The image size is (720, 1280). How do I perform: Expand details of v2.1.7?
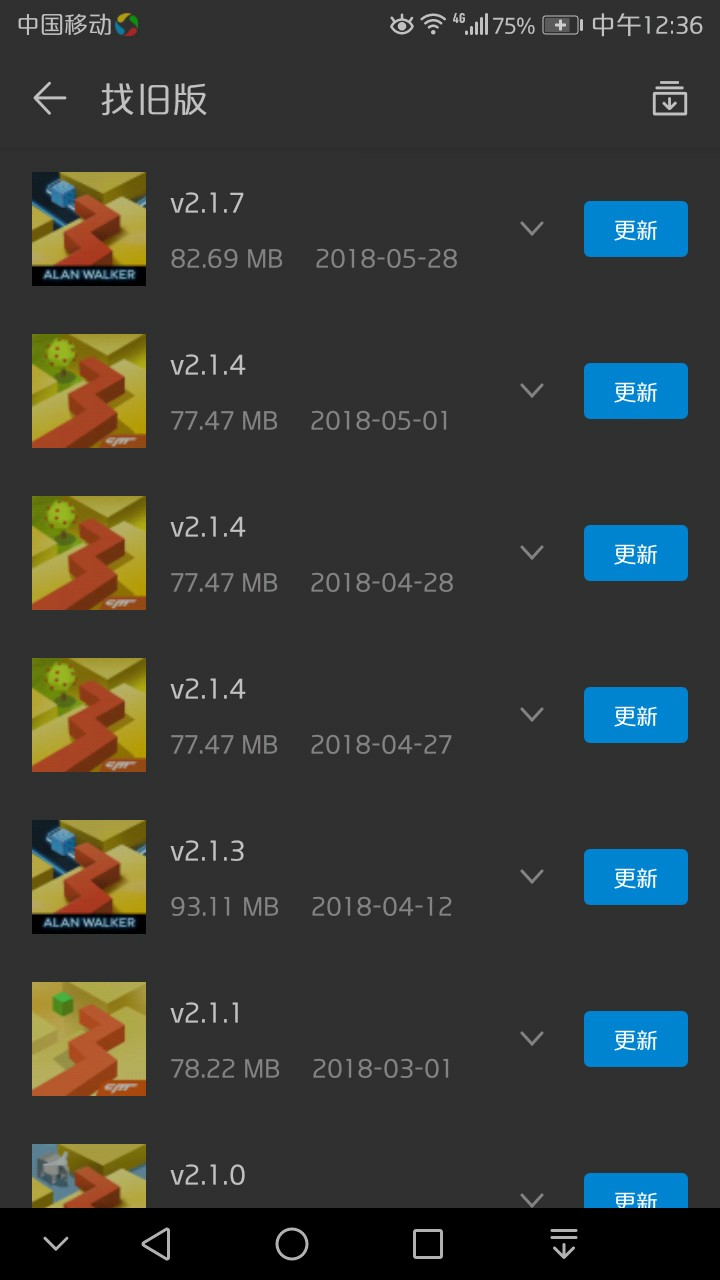pyautogui.click(x=532, y=229)
